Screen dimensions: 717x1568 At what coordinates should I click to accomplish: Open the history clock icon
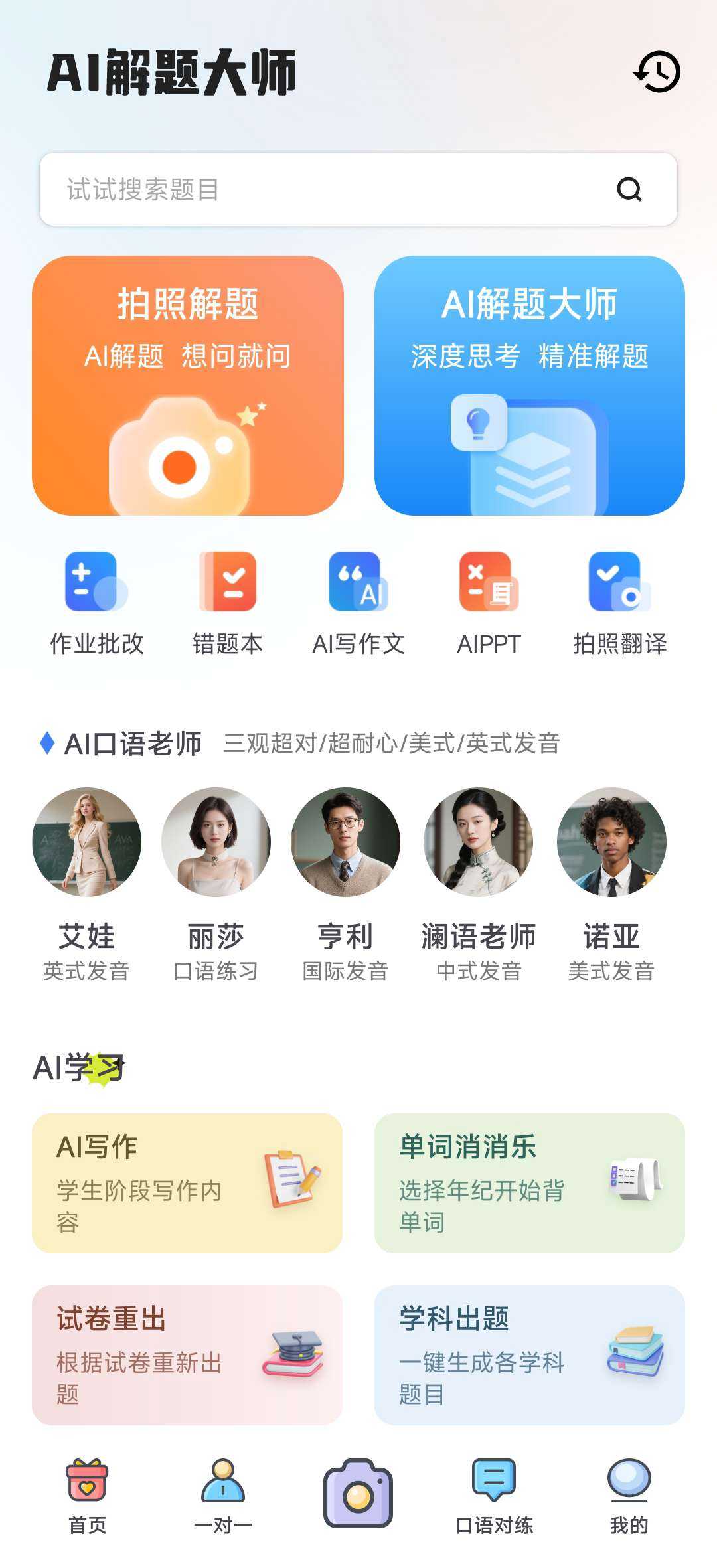coord(657,72)
